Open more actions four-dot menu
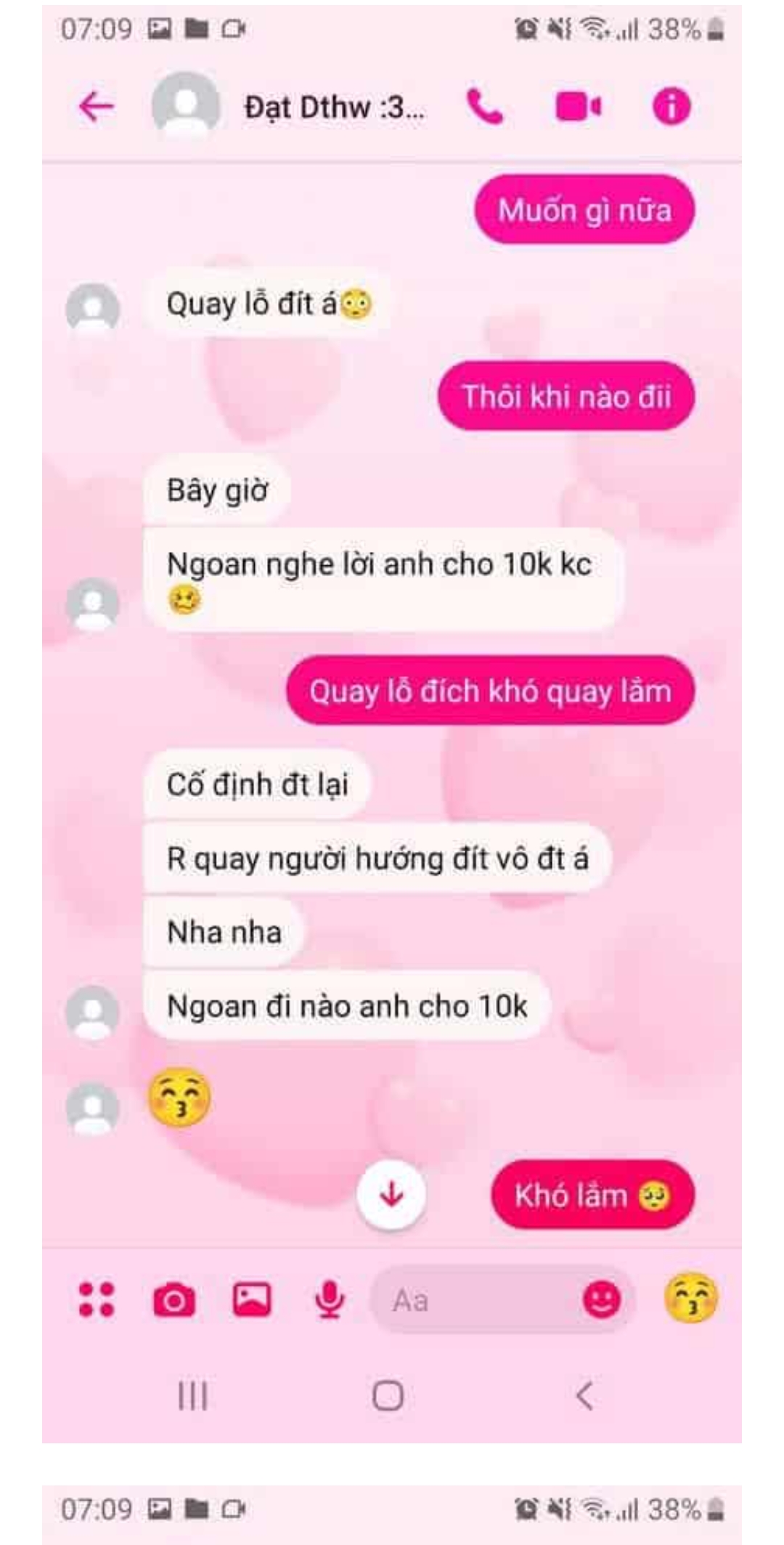The width and height of the screenshot is (784, 1545). pyautogui.click(x=97, y=1299)
